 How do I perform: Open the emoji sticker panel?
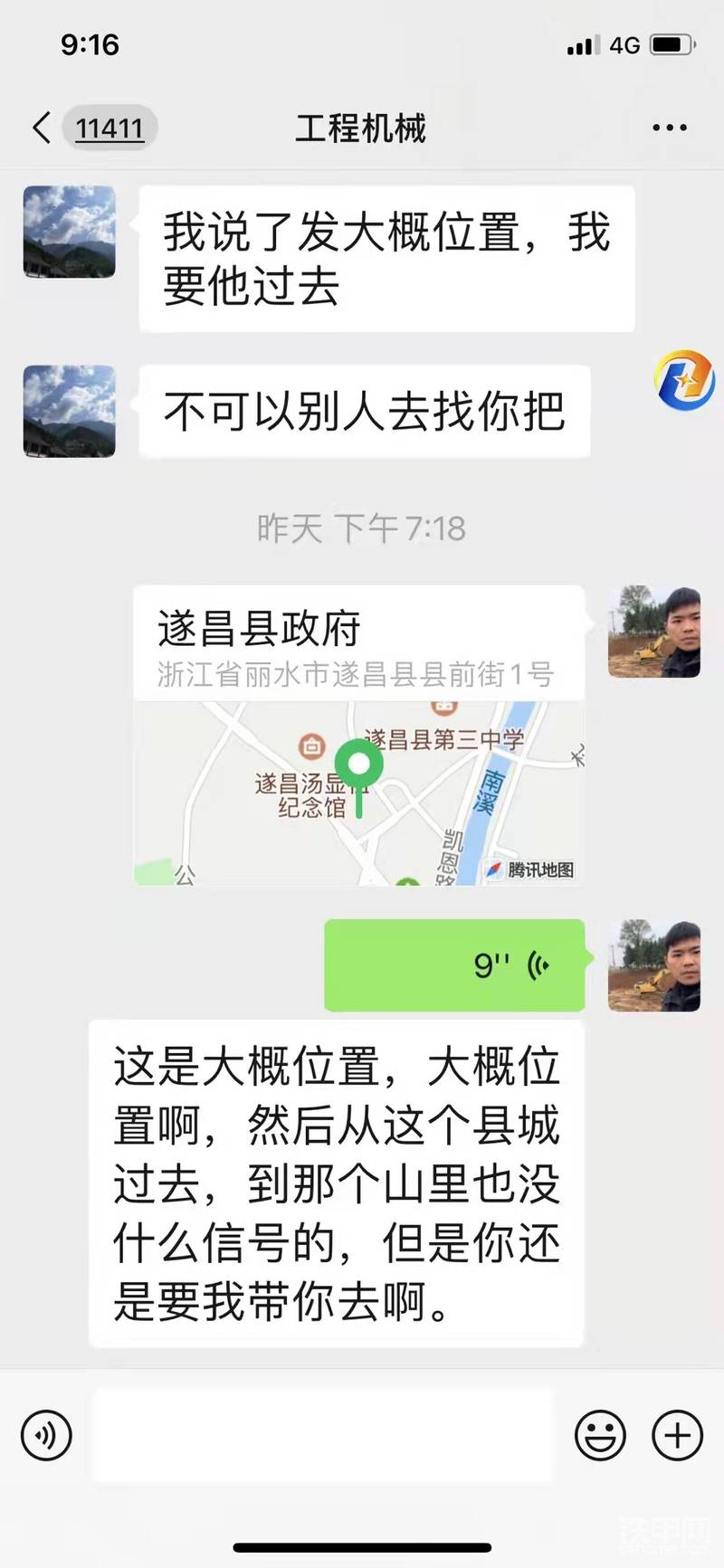(x=600, y=1435)
